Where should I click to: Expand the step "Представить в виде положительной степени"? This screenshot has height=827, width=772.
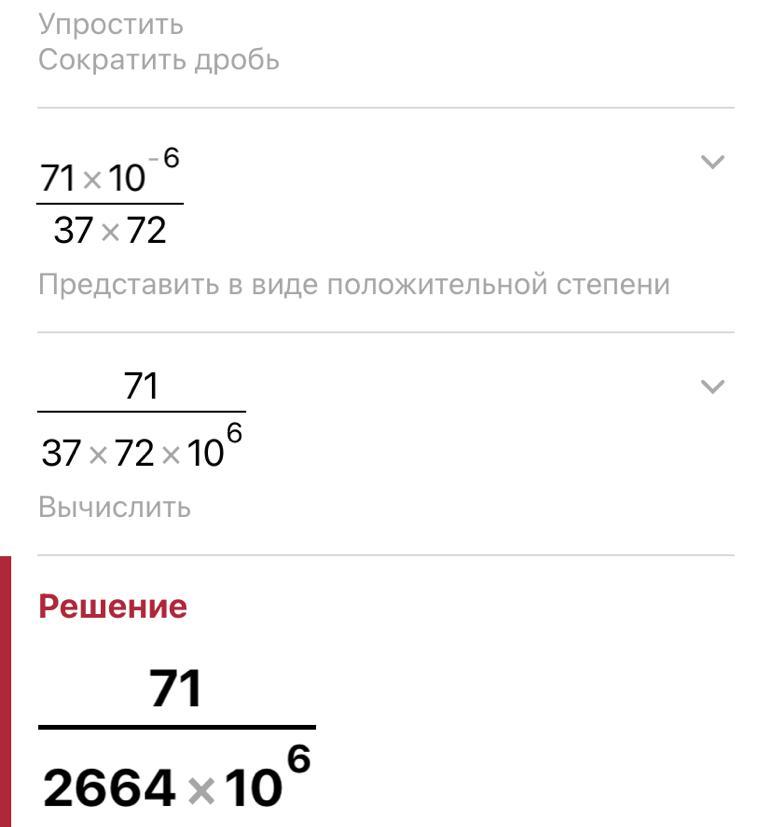712,162
